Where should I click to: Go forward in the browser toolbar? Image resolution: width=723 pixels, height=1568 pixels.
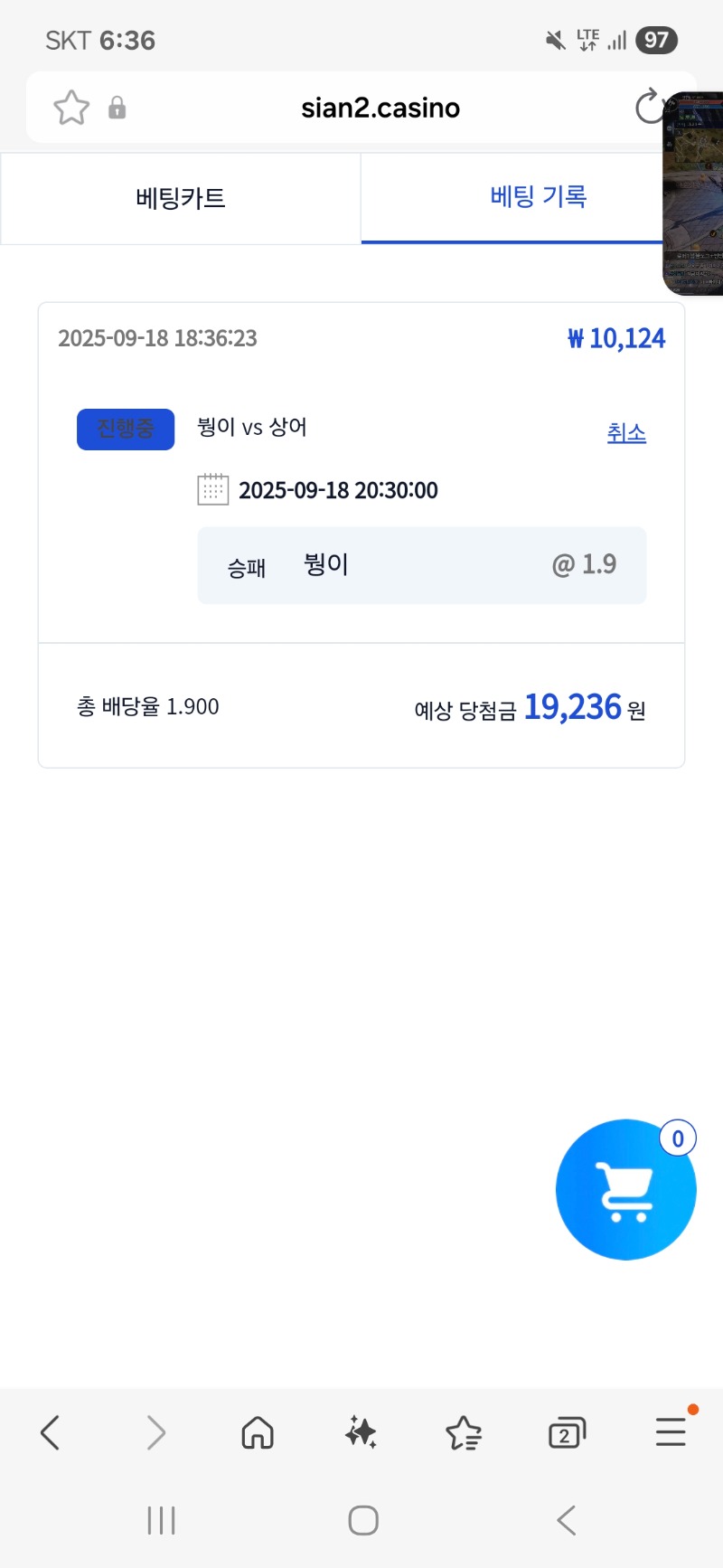(x=156, y=1433)
